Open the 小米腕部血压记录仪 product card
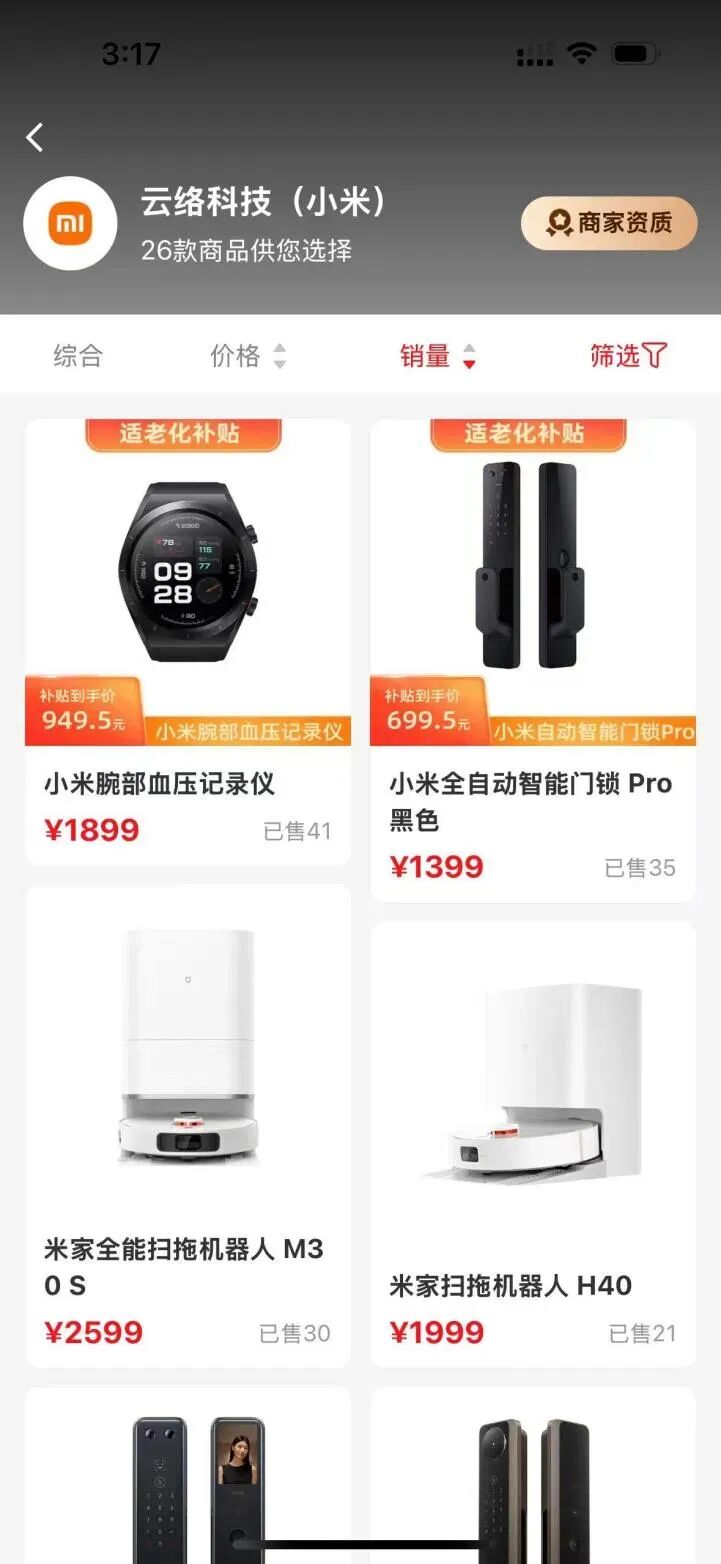This screenshot has height=1564, width=721. [188, 640]
